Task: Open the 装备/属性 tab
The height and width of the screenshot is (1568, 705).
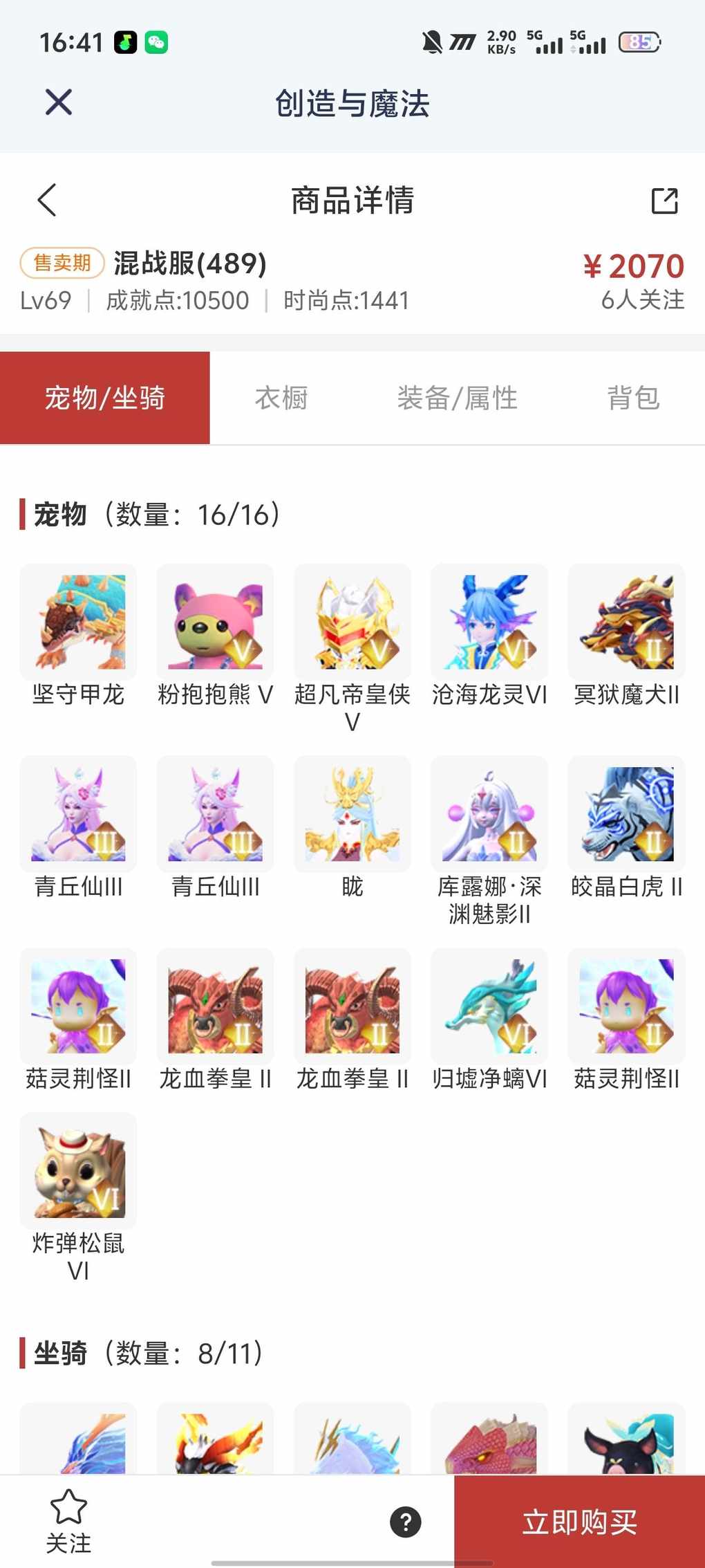Action: pos(457,398)
